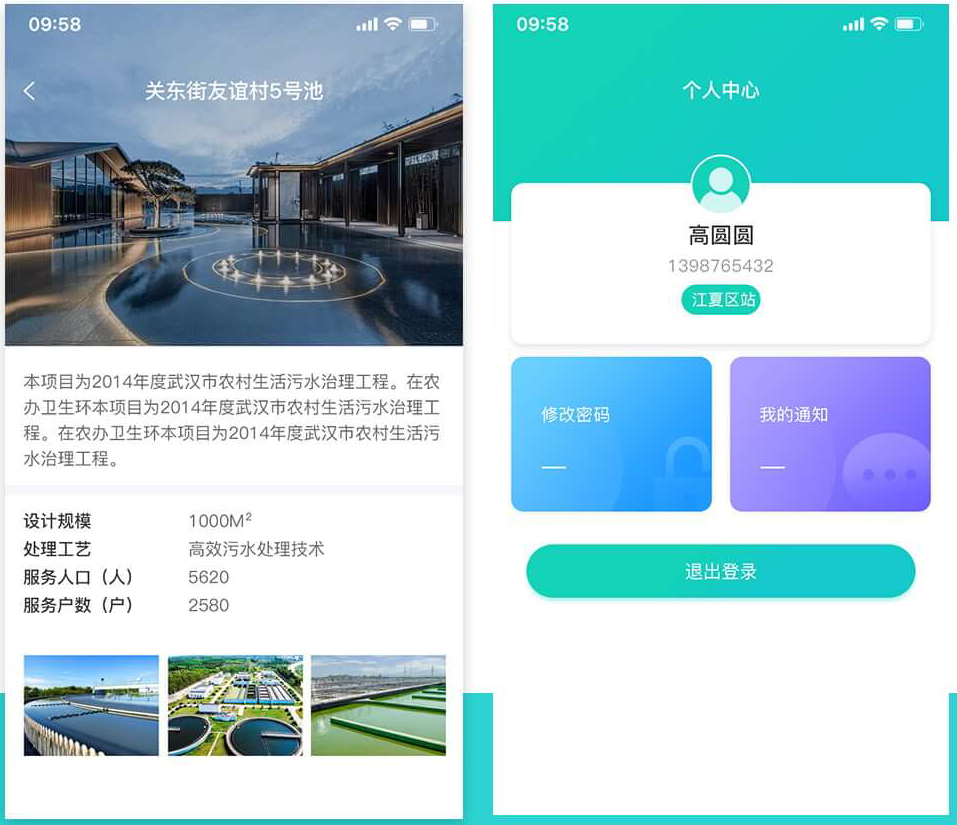
Task: Go back from 关东街友谊村5号池 page
Action: pos(29,91)
